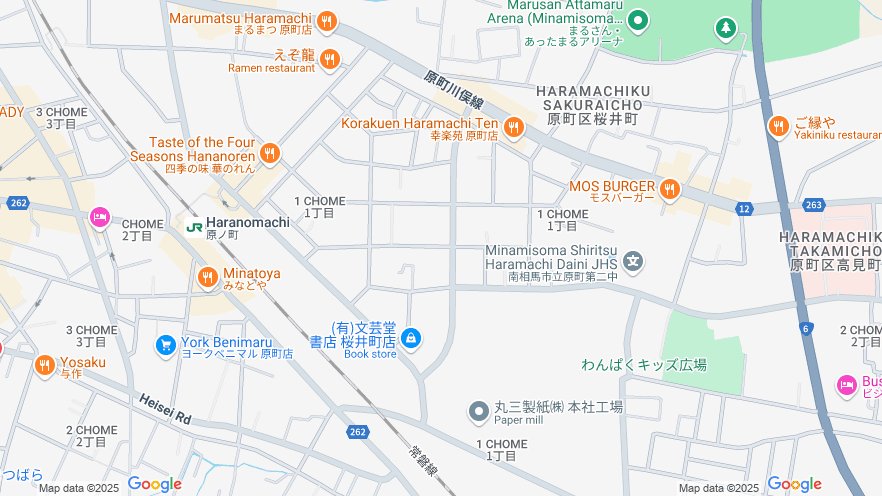
Task: Tap the Korakuen Haramachi Ten restaurant pin
Action: [x=513, y=126]
